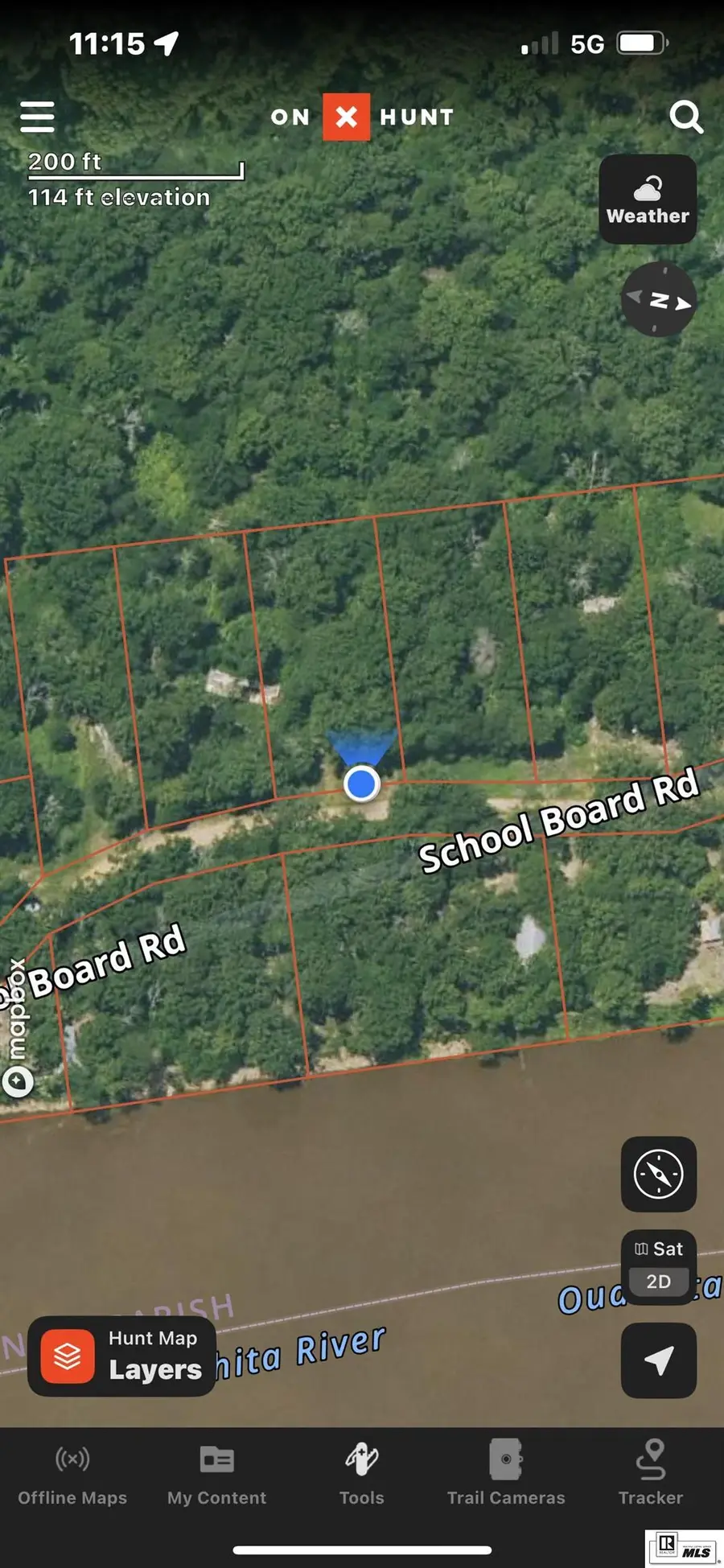
Task: Open the Tracker tab
Action: (x=650, y=1475)
